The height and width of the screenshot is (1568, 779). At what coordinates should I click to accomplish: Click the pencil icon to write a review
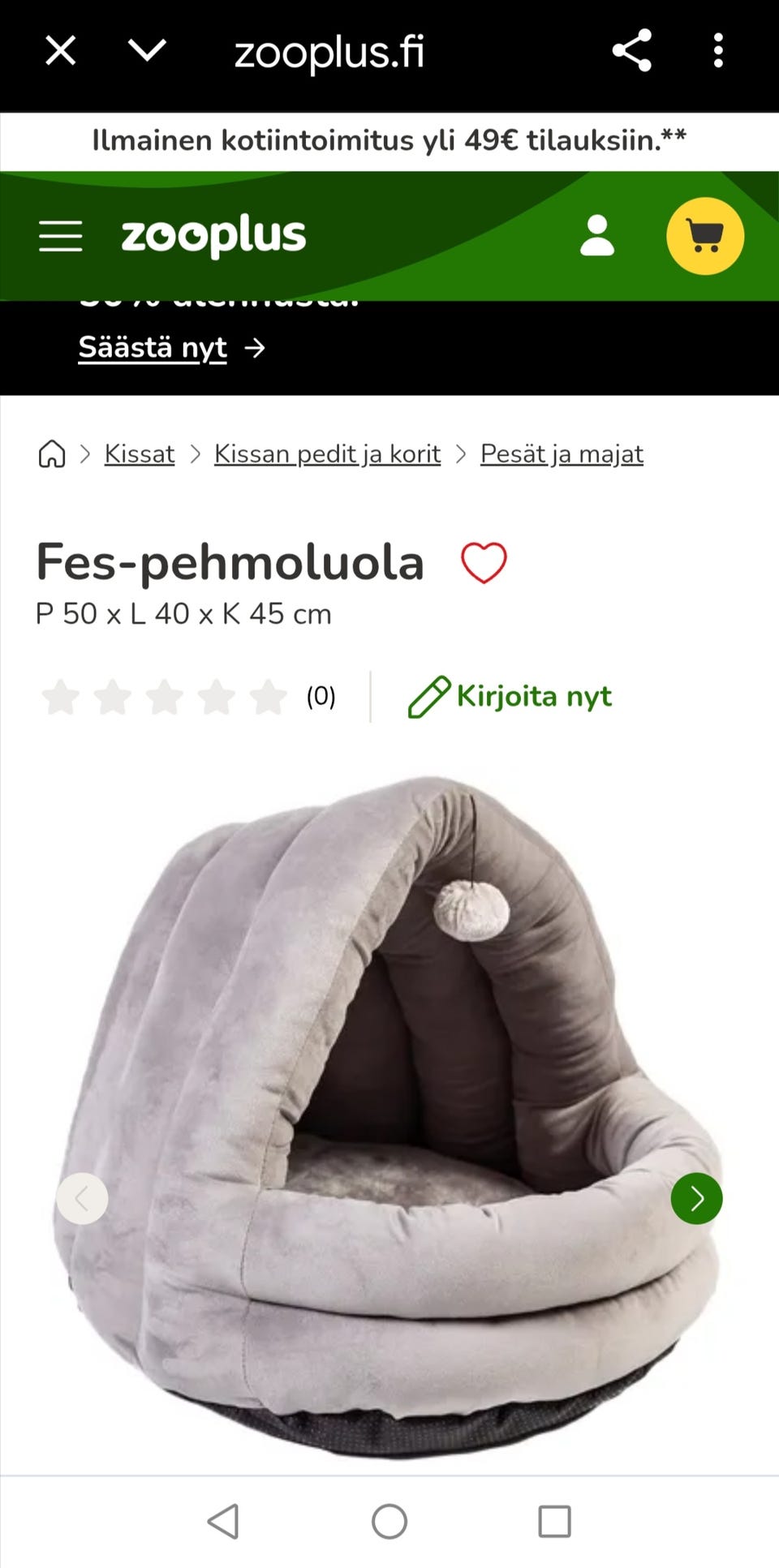tap(428, 695)
